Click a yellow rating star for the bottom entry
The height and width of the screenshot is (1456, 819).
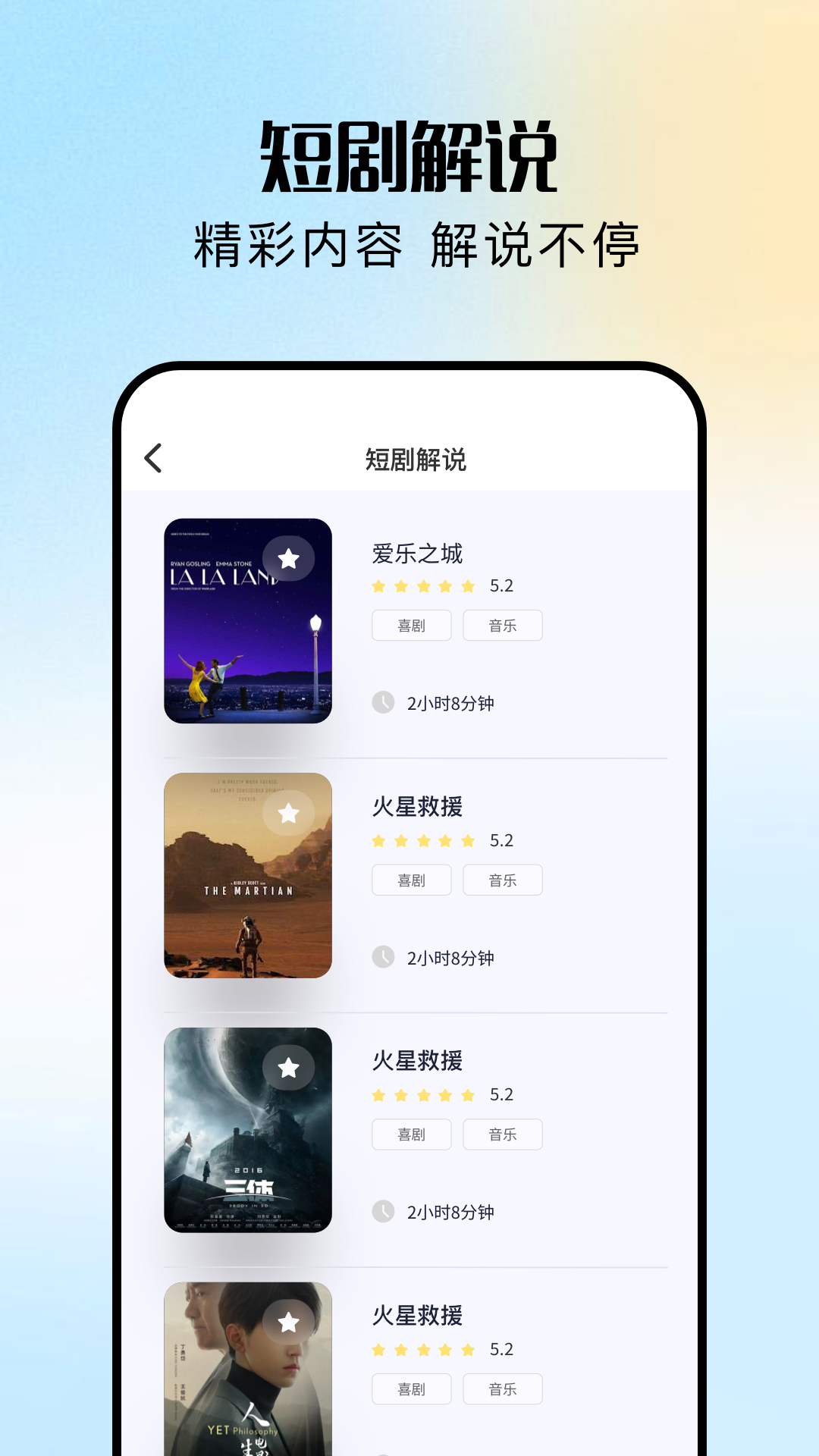pos(423,1349)
